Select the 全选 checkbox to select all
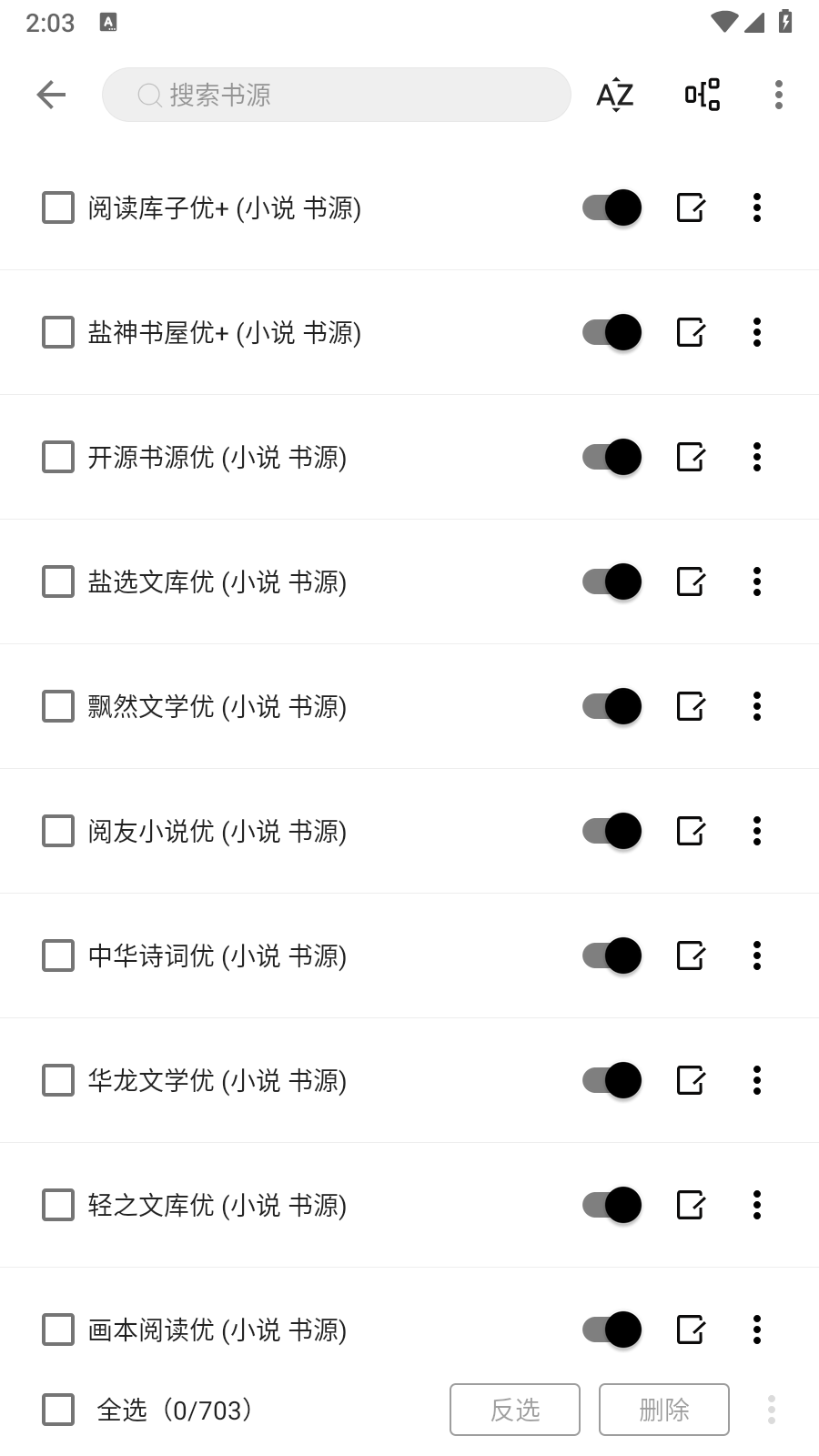 click(57, 1410)
